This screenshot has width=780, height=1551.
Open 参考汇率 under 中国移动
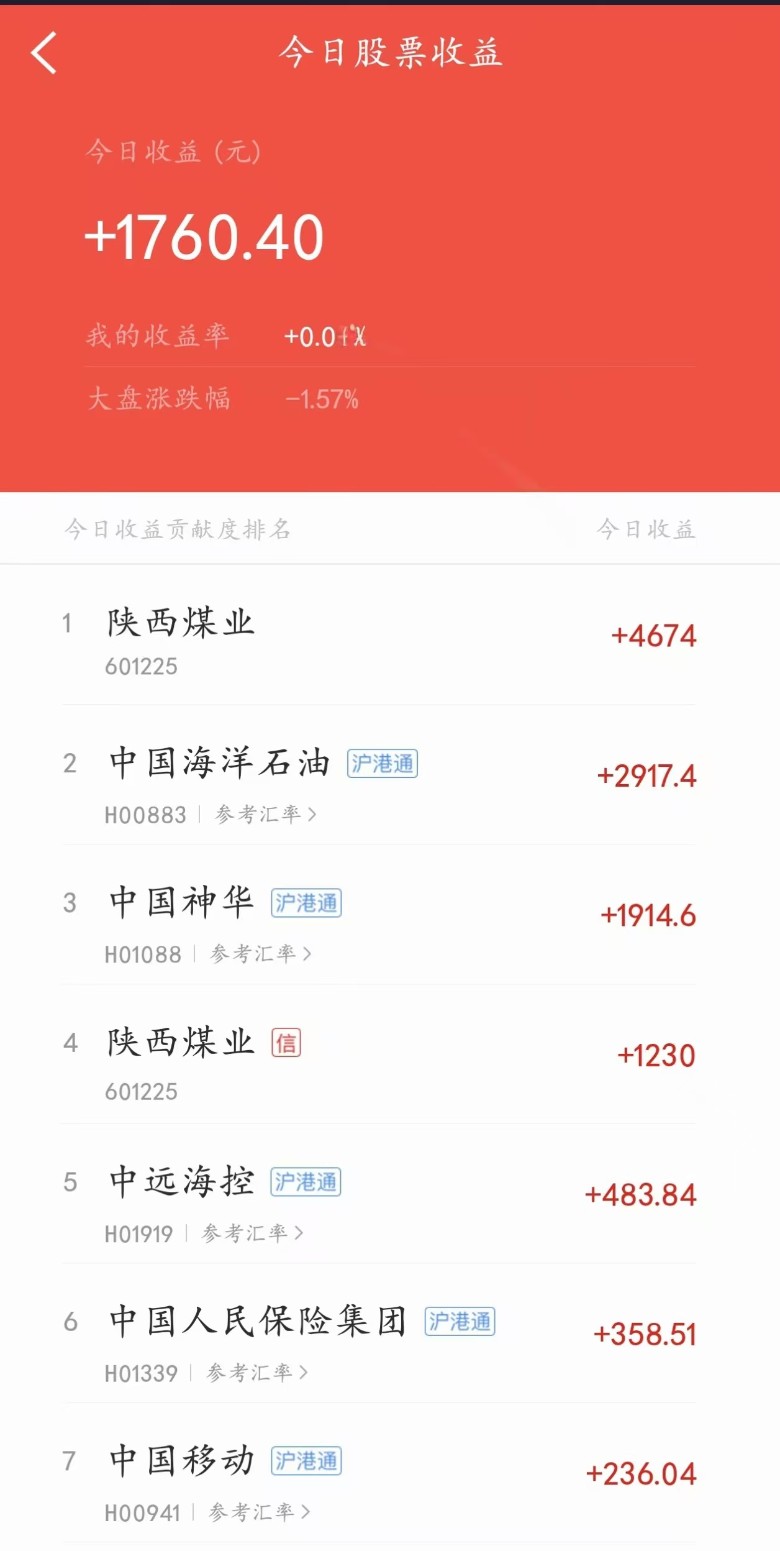259,1513
